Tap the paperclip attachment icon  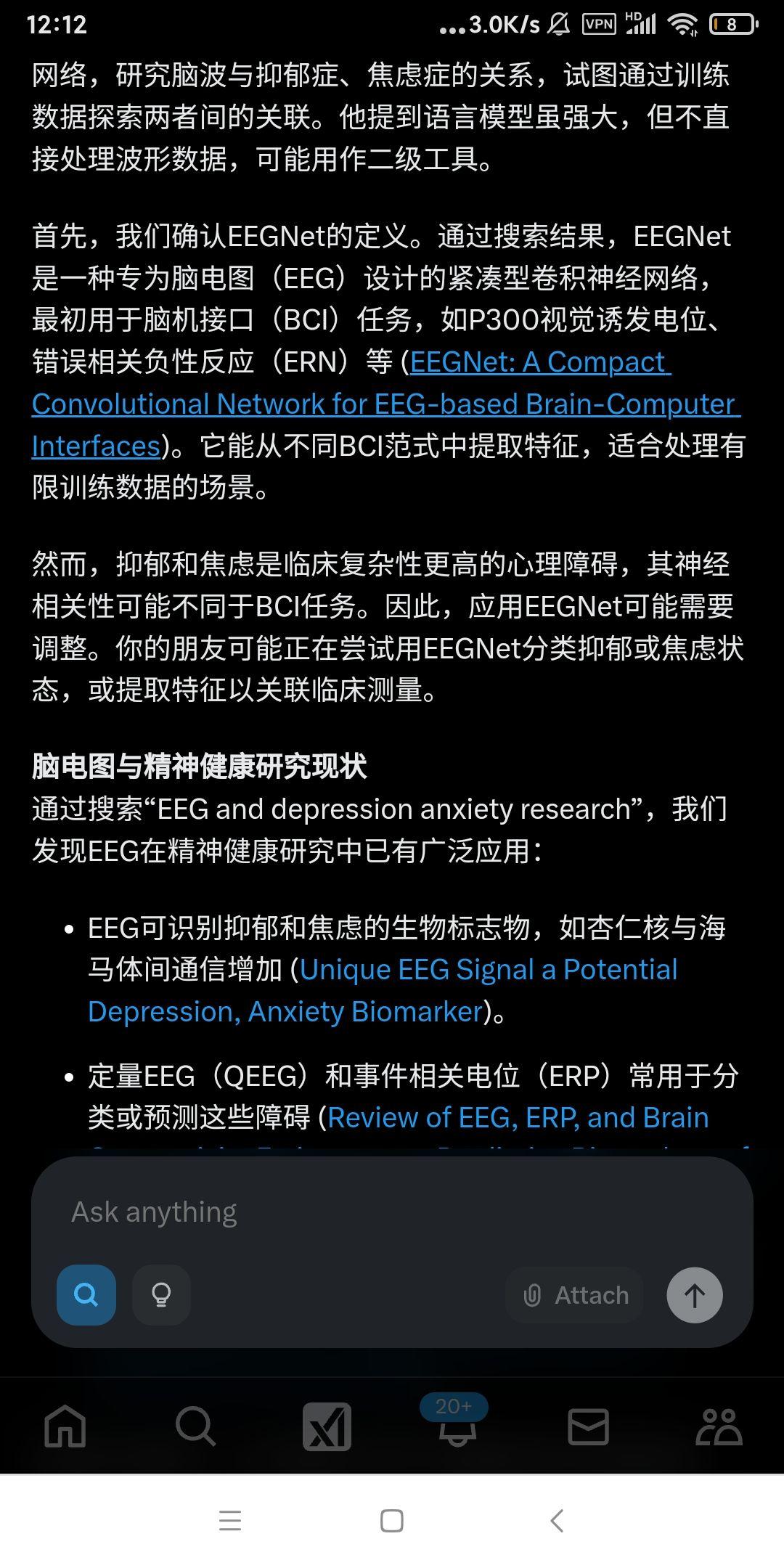pos(534,1294)
